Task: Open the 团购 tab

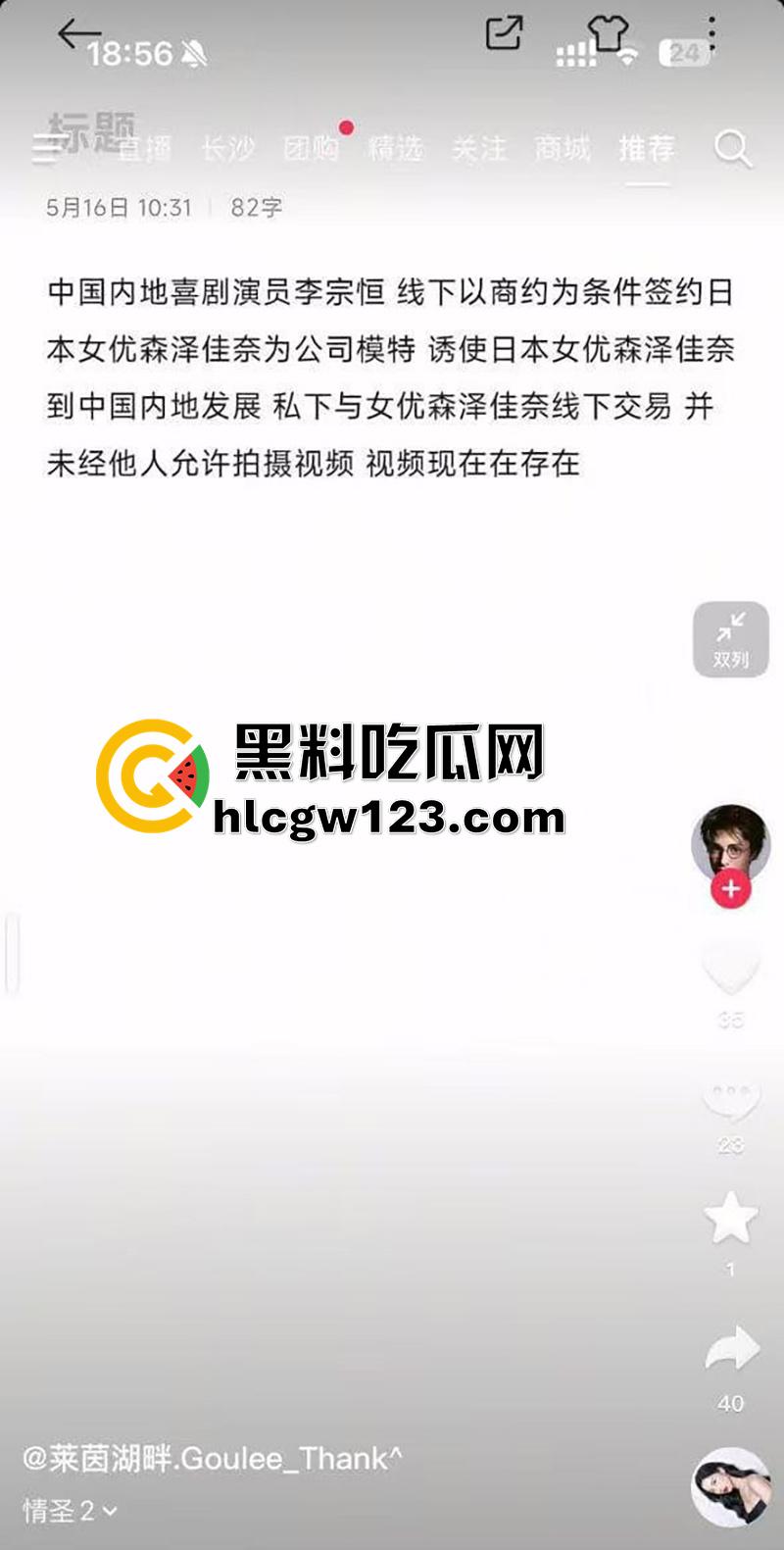Action: [x=312, y=148]
